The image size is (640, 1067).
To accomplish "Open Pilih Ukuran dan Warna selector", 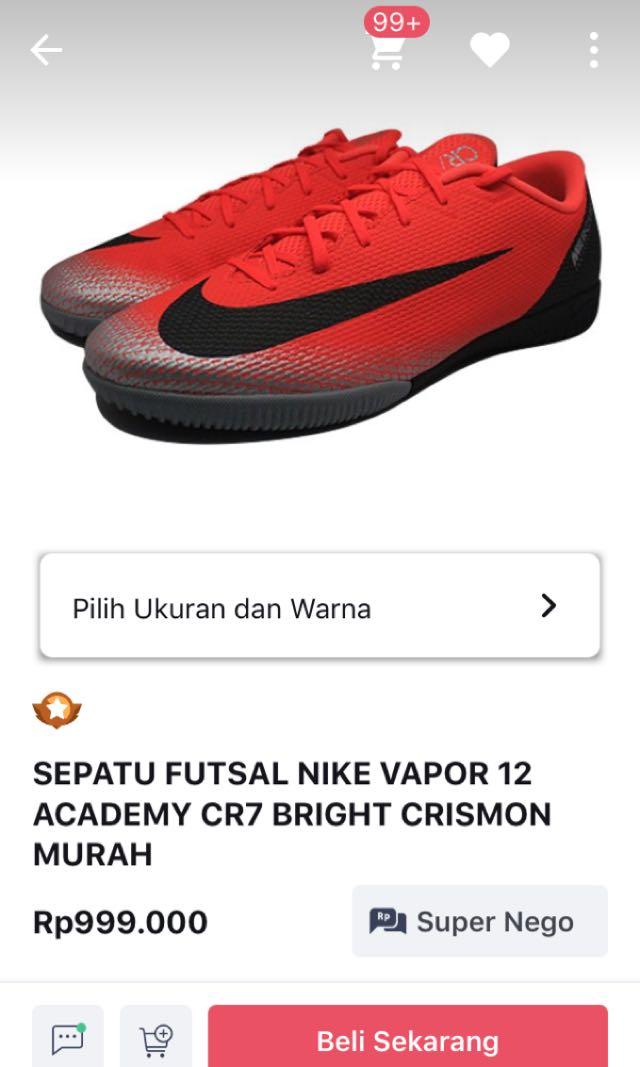I will 319,606.
